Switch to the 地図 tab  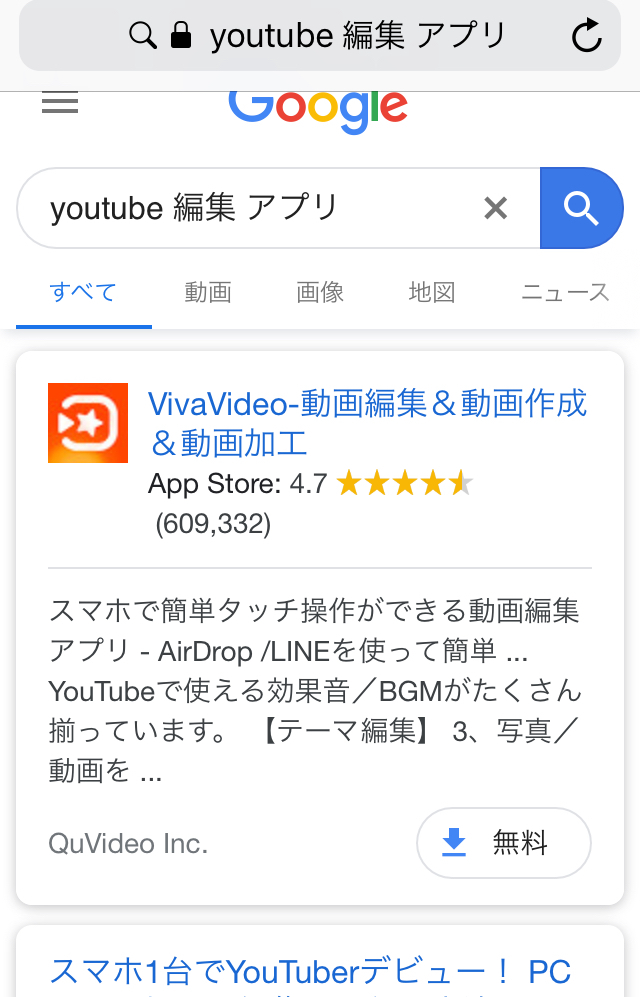pyautogui.click(x=432, y=292)
